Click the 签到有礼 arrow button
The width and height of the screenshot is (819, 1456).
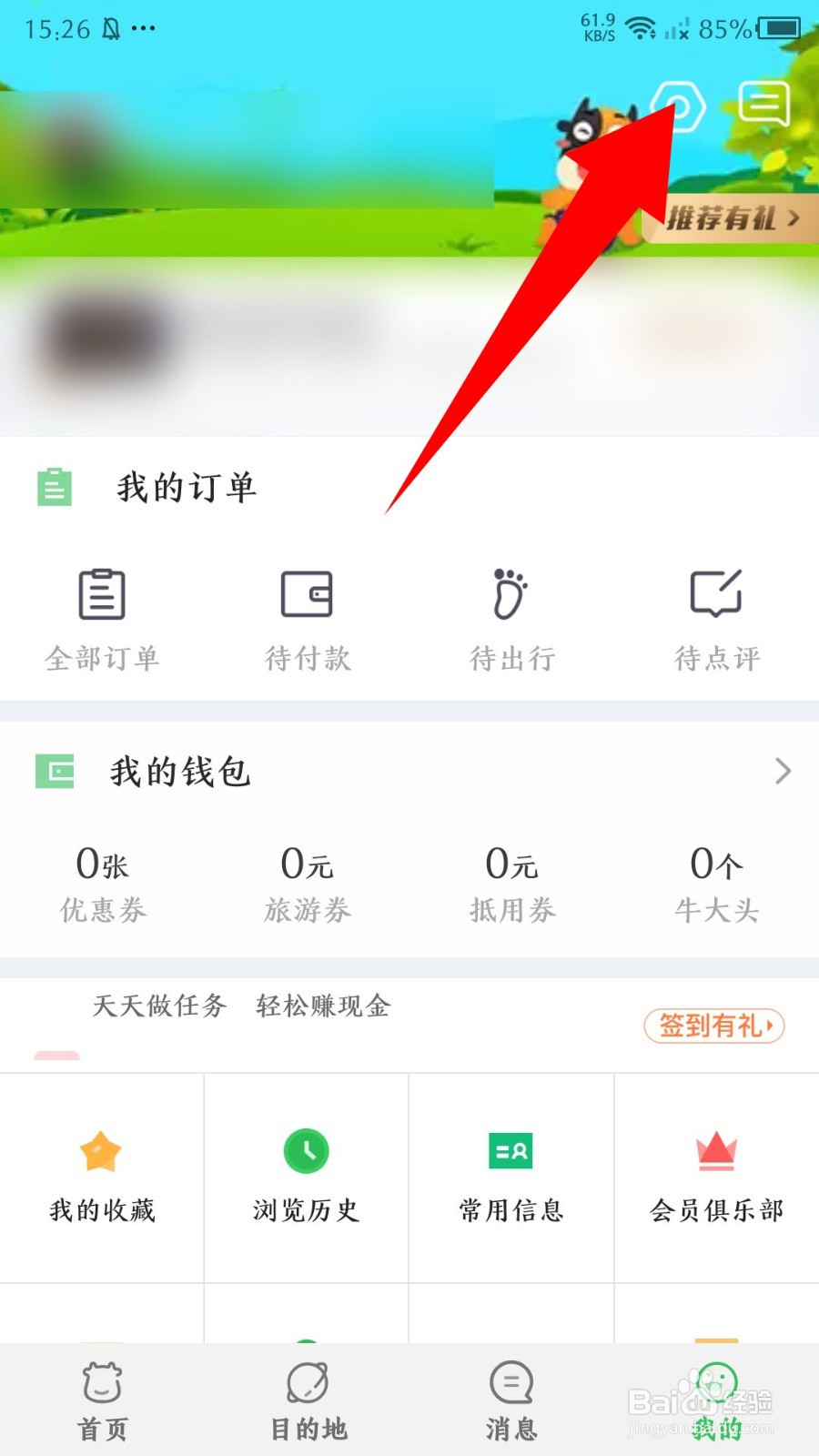point(713,1026)
